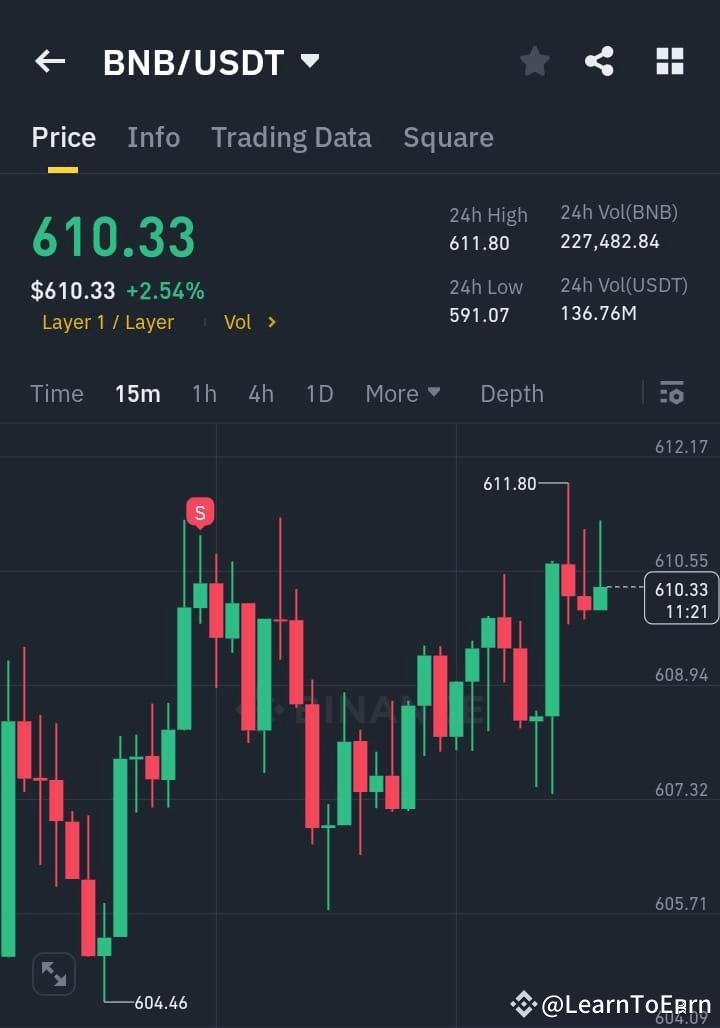Open the More timeframes dropdown

tap(402, 393)
